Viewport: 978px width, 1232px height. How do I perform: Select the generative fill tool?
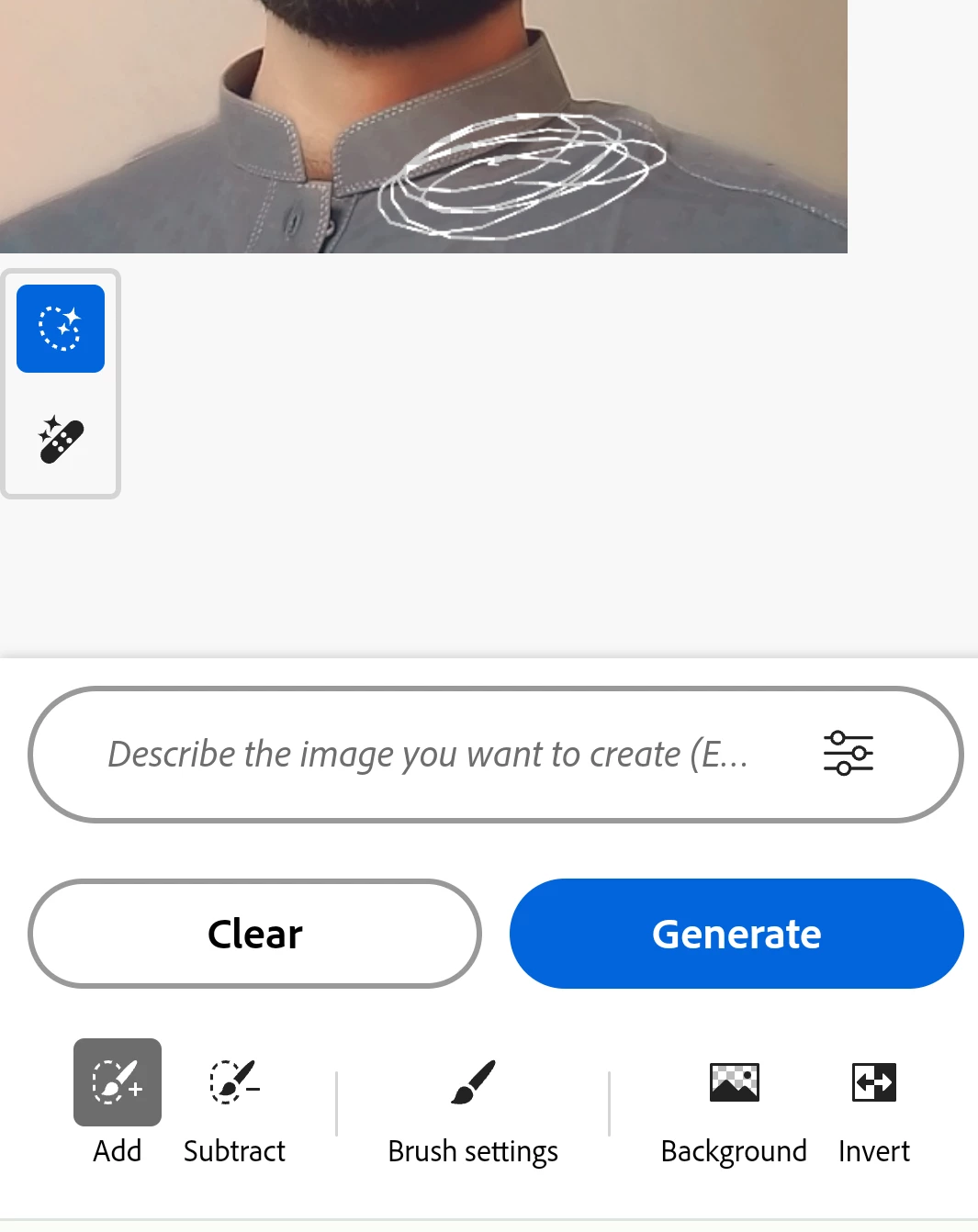(61, 329)
